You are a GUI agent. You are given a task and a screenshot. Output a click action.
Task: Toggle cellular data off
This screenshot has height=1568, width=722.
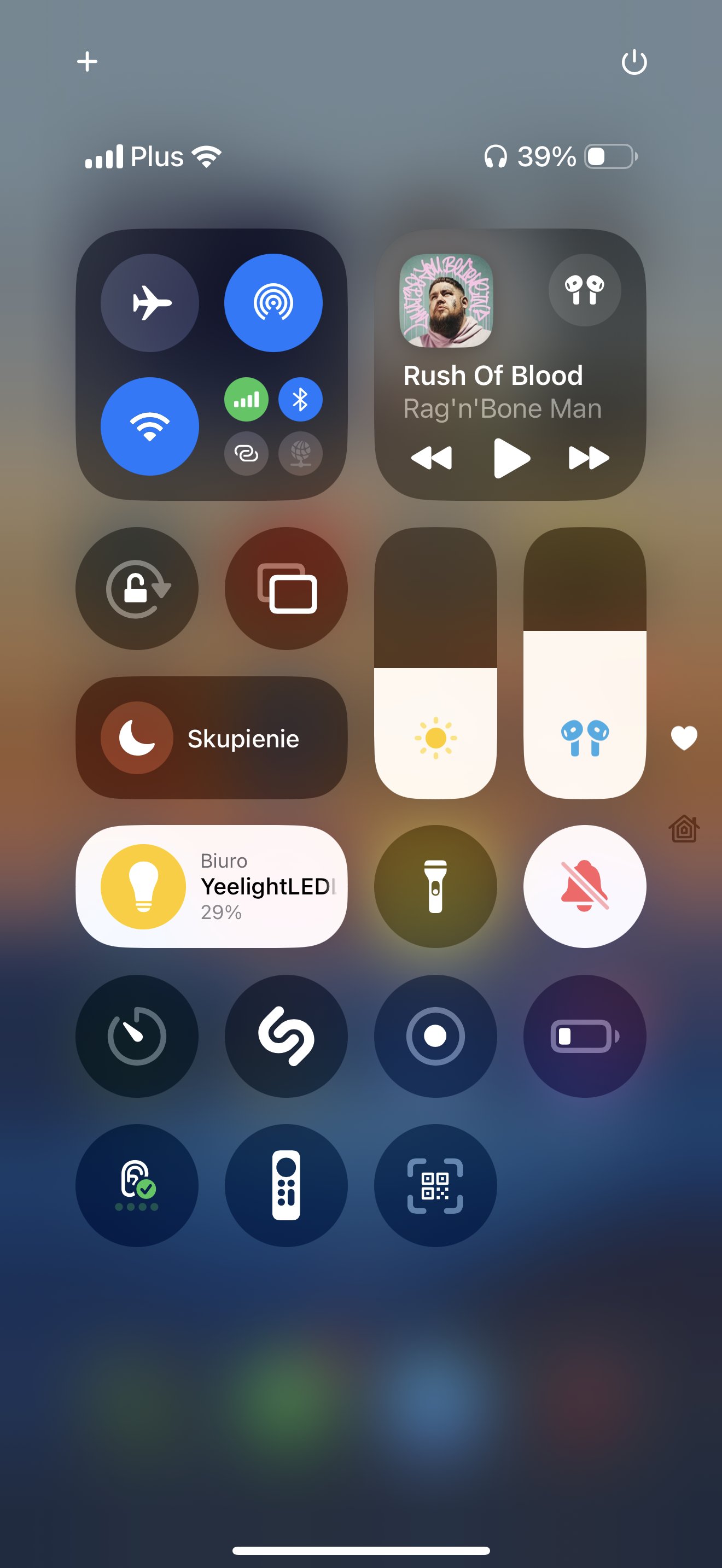[247, 399]
